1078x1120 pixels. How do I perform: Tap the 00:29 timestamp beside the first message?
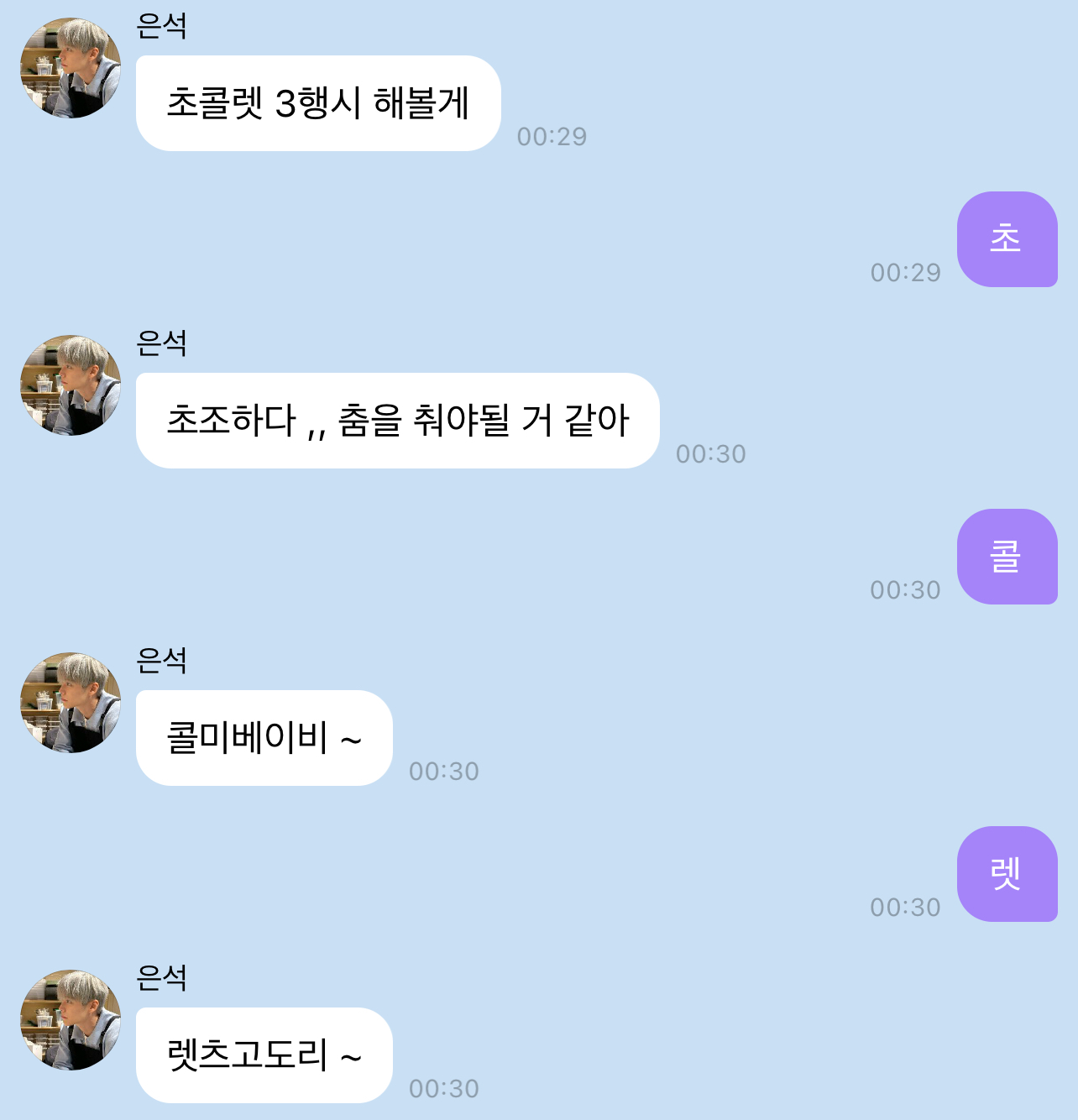(554, 137)
